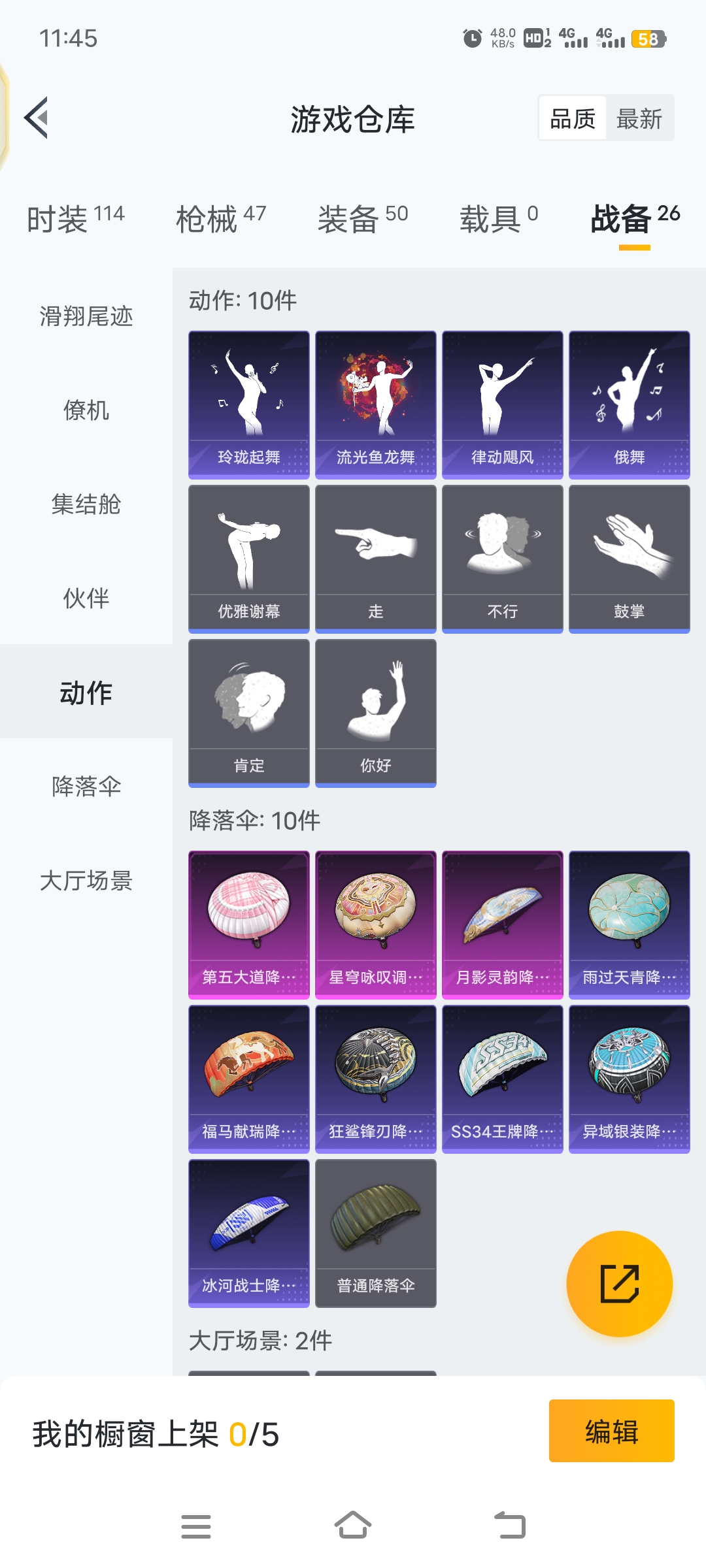Jump to the 伙伴 category

[86, 598]
